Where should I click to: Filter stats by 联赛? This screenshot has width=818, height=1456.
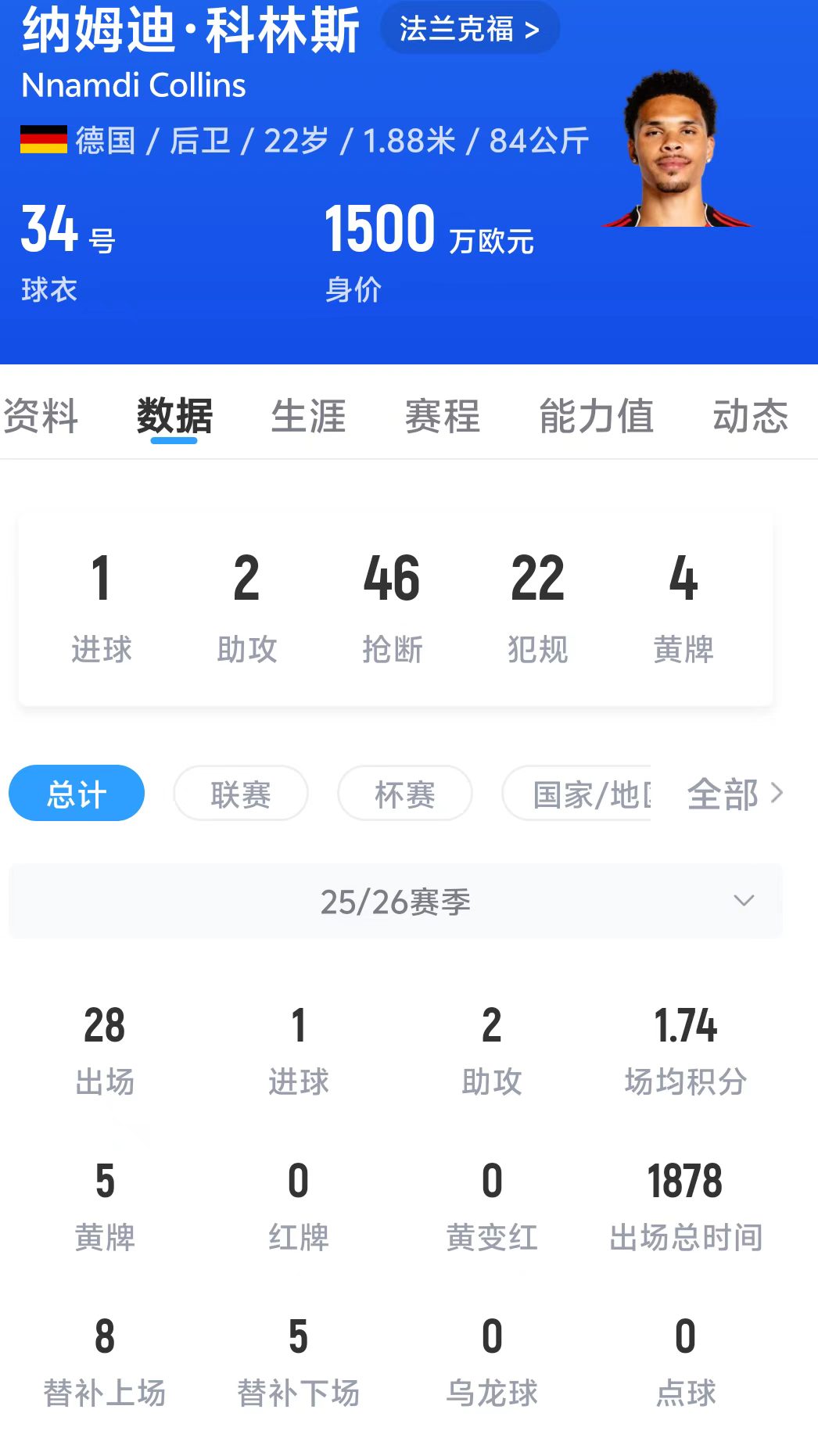[241, 794]
